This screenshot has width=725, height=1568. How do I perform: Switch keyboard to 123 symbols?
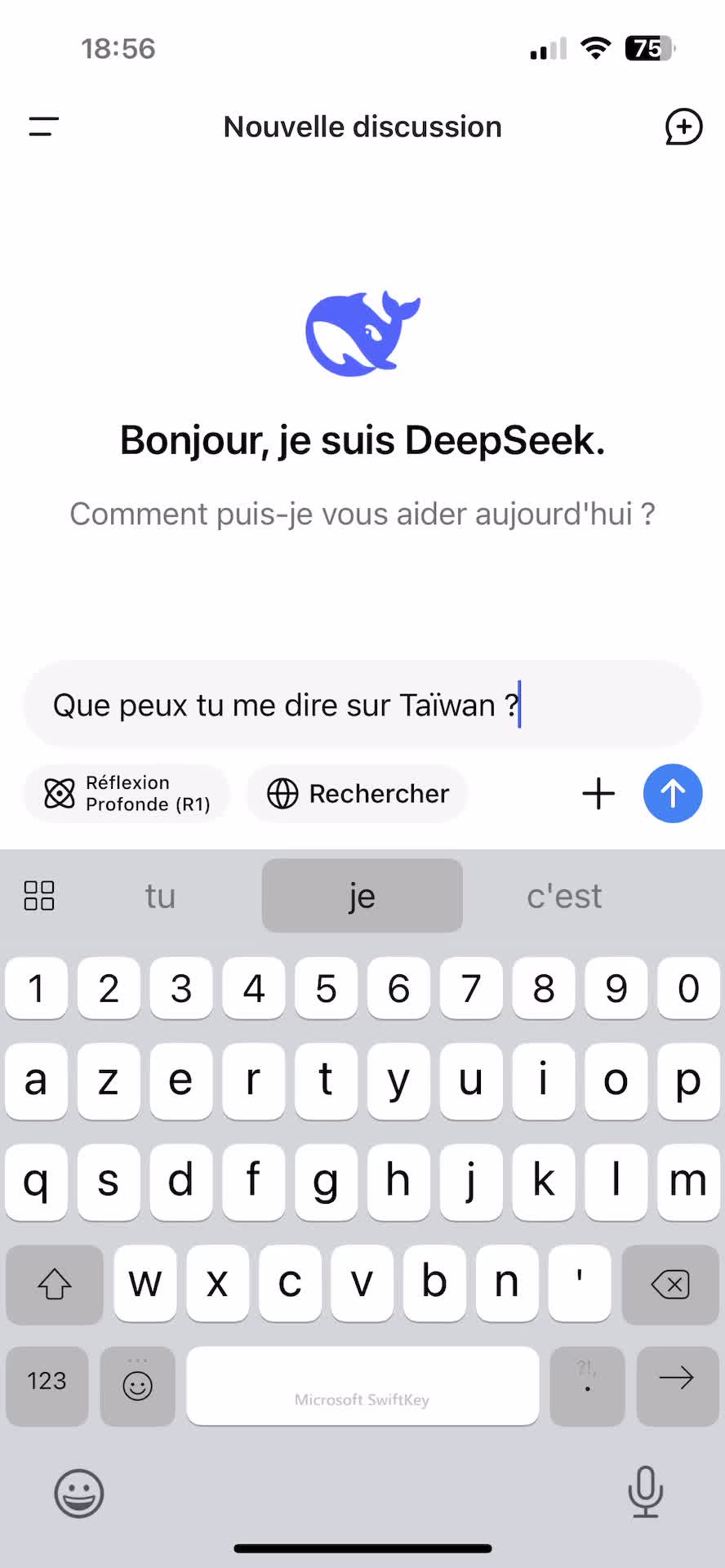click(47, 1381)
